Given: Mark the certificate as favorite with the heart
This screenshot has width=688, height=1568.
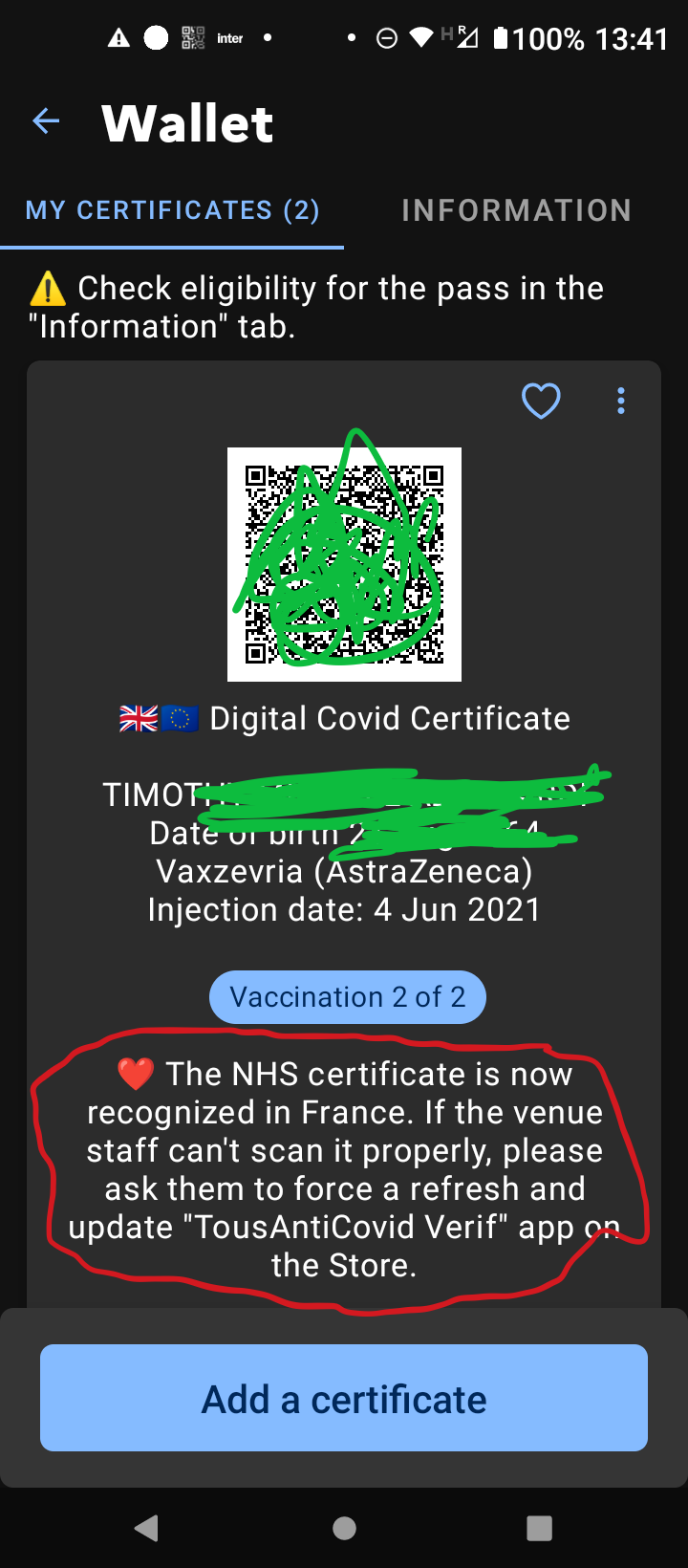Looking at the screenshot, I should pyautogui.click(x=541, y=401).
